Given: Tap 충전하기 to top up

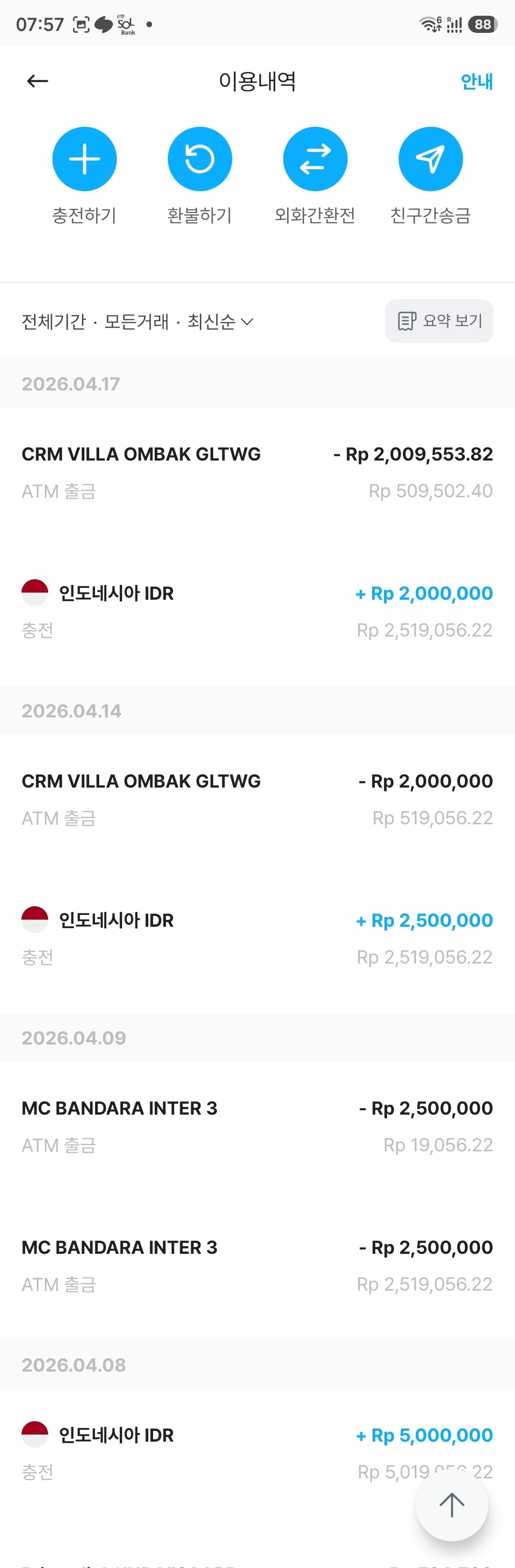Looking at the screenshot, I should coord(84,160).
